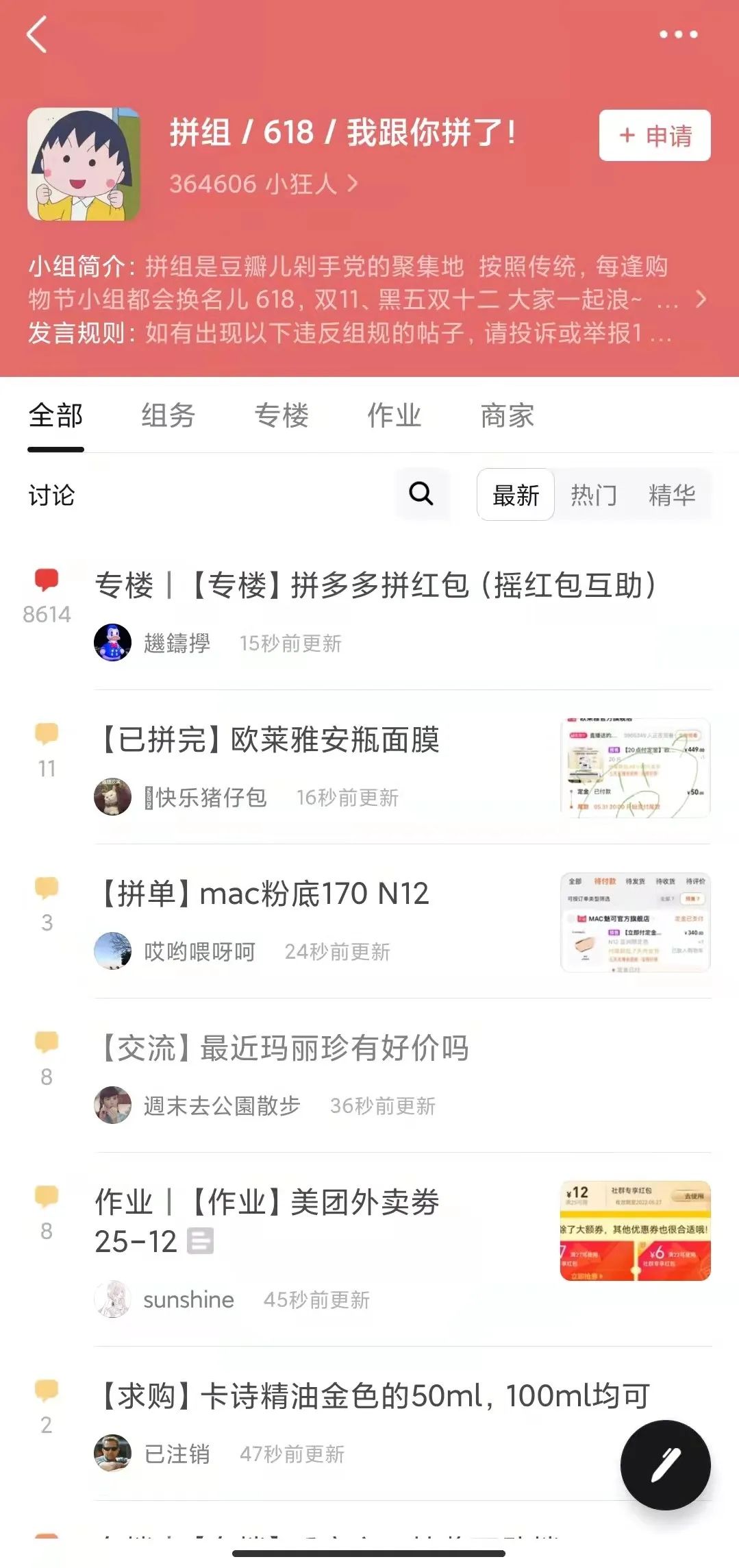
Task: Sort discussions by 热门
Action: tap(594, 495)
